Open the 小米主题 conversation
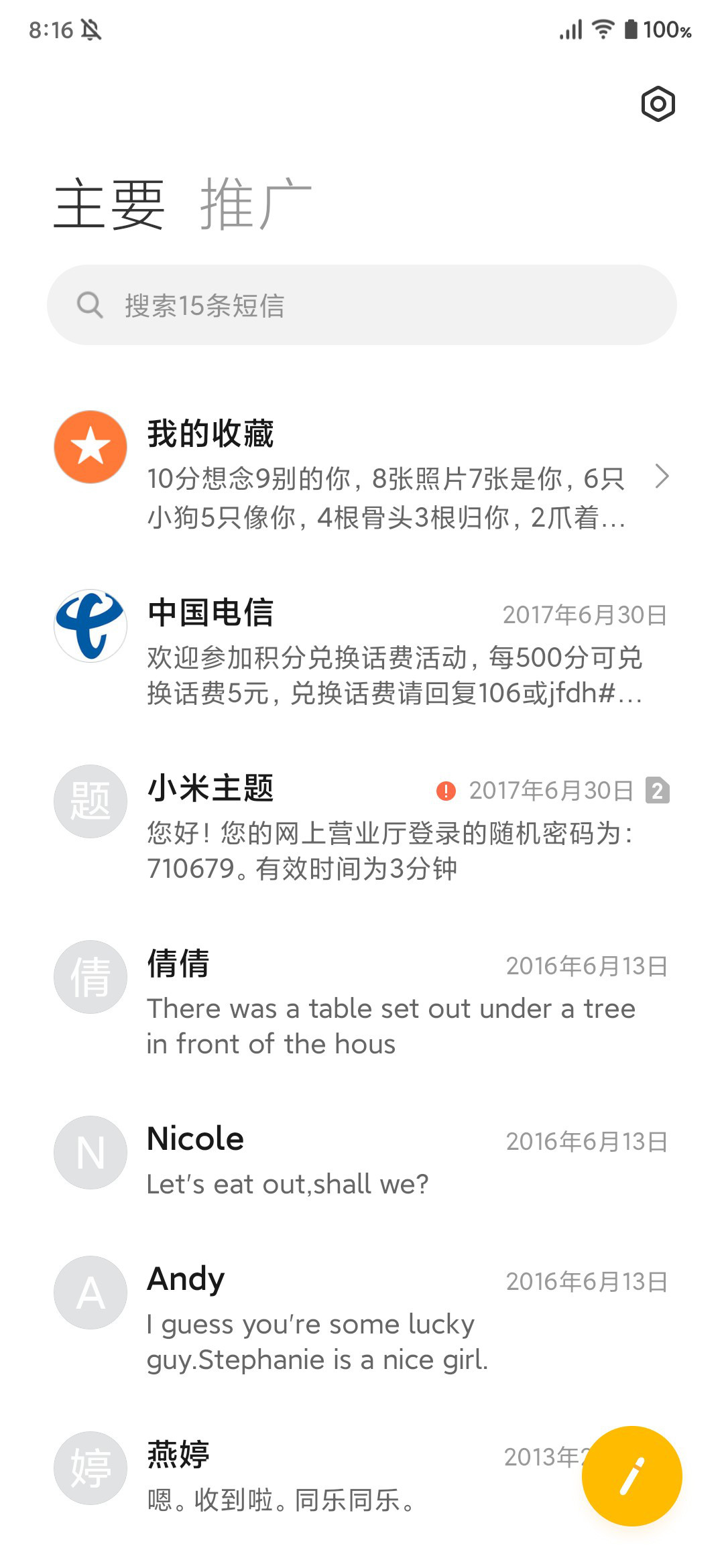 point(362,826)
